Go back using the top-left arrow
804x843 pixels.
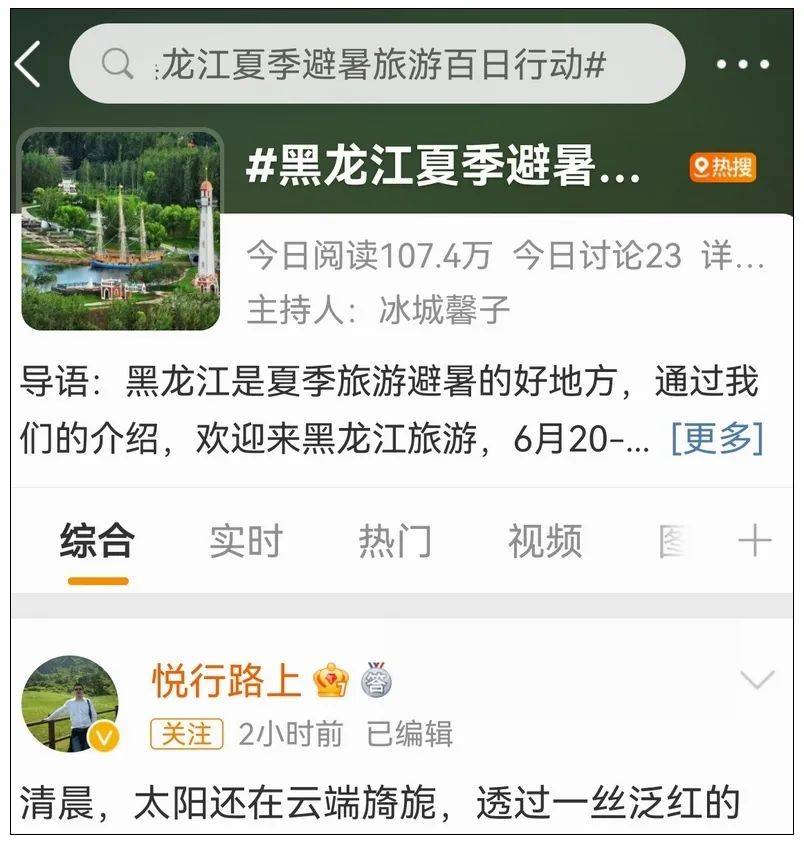(28, 65)
